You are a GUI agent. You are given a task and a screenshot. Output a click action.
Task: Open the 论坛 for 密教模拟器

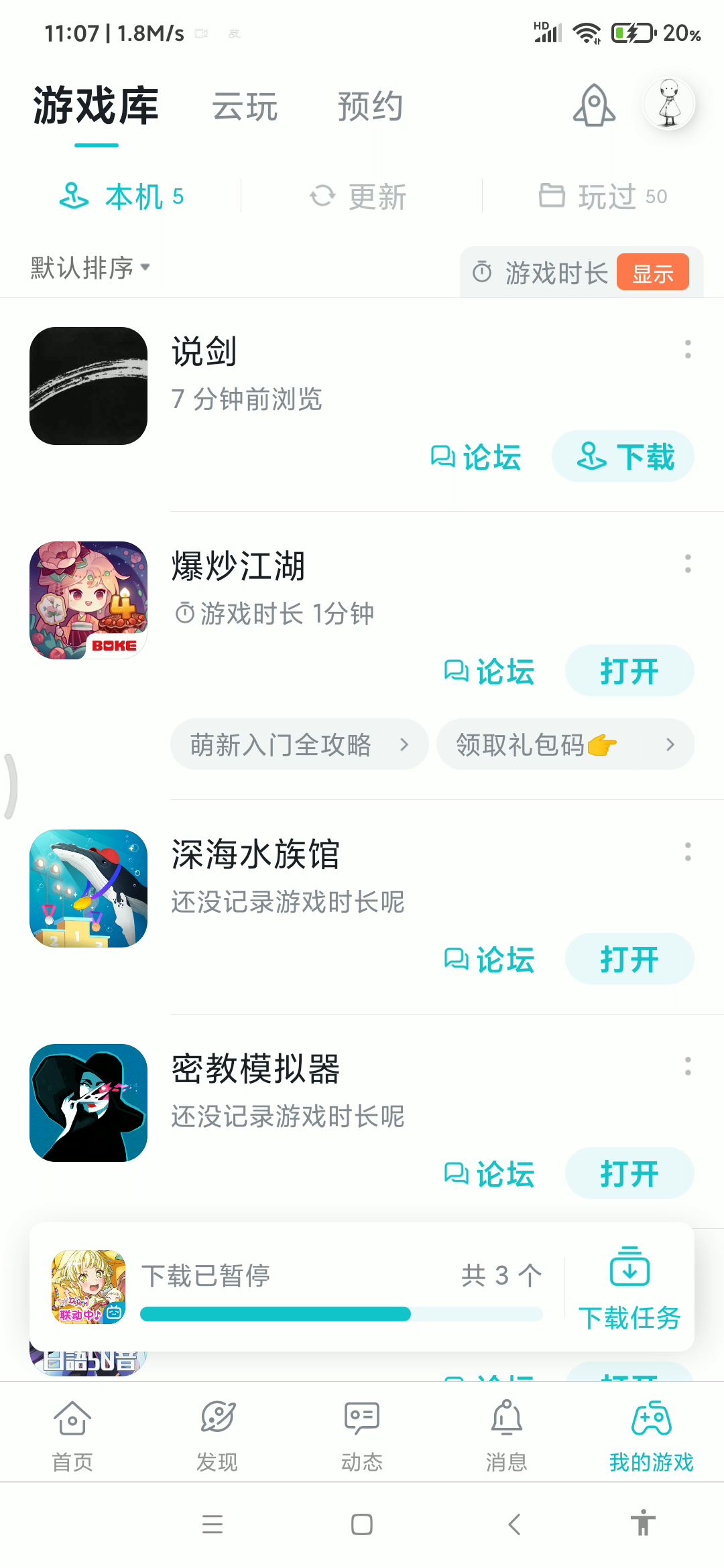coord(489,1174)
